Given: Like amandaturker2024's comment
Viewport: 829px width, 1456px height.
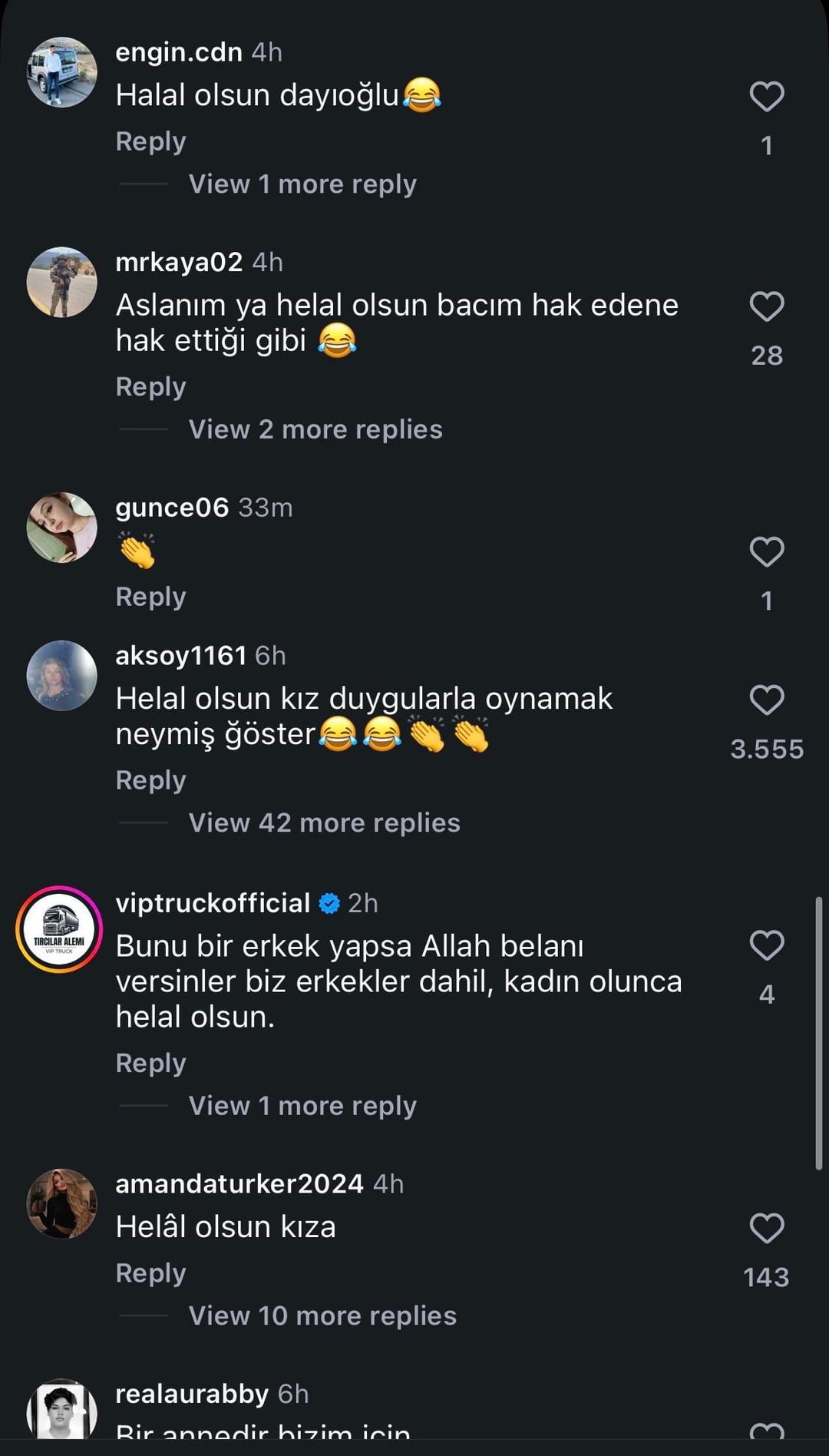Looking at the screenshot, I should [766, 1228].
